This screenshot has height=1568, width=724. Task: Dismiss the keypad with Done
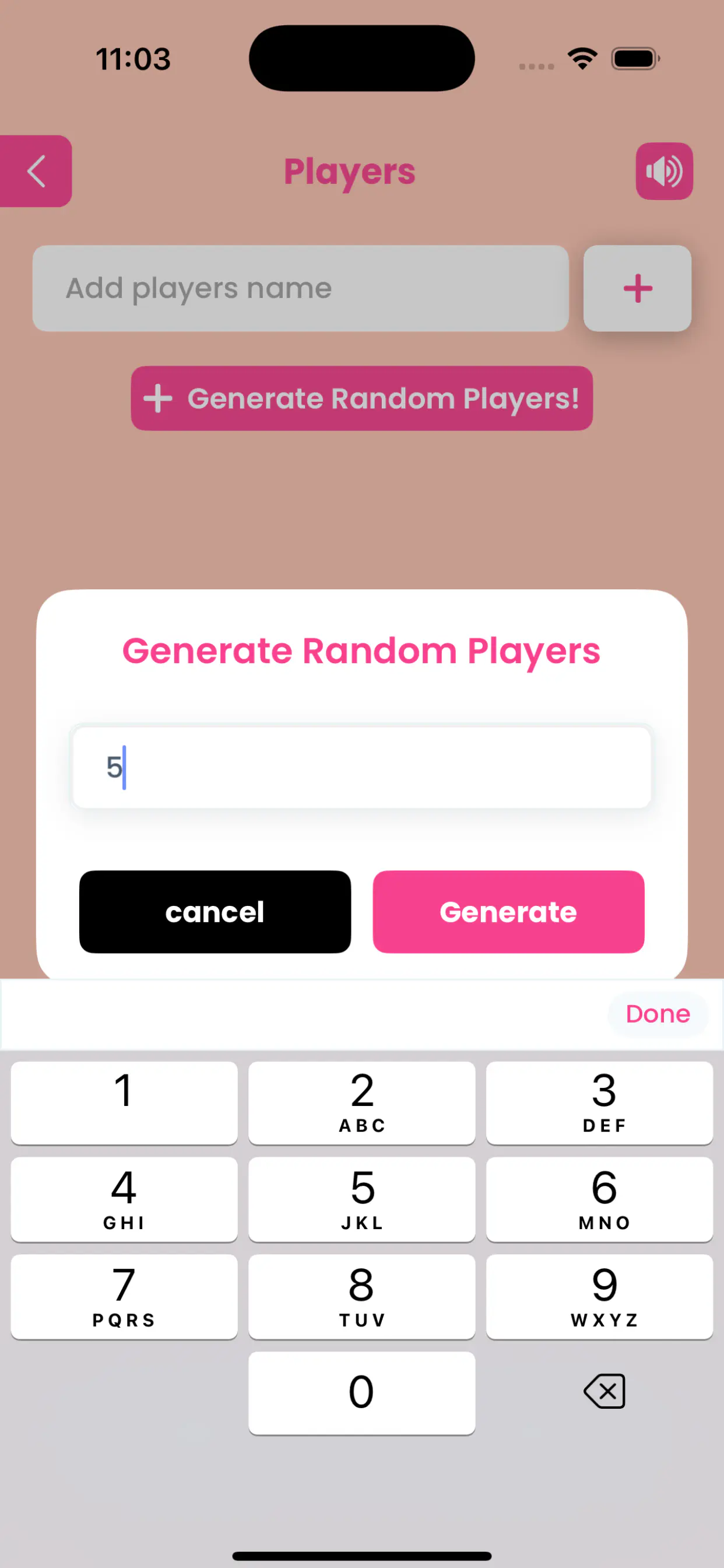(x=657, y=1014)
